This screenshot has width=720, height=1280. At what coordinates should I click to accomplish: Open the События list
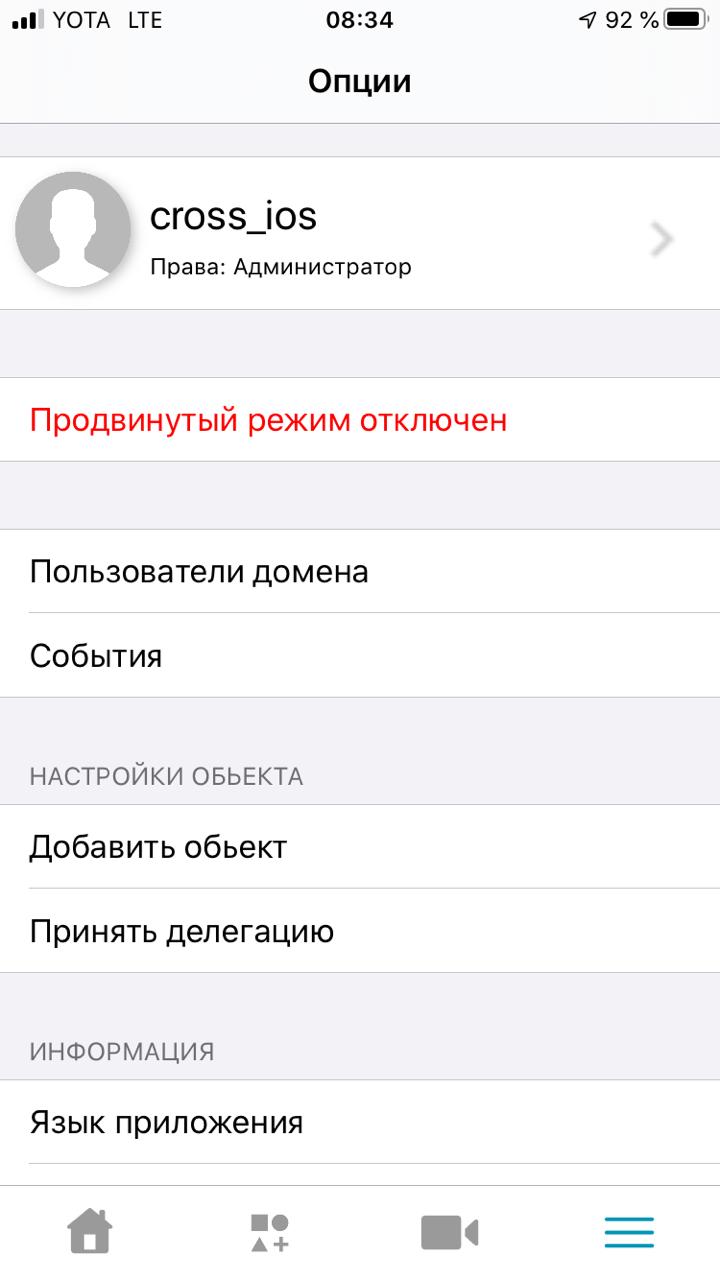coord(360,656)
